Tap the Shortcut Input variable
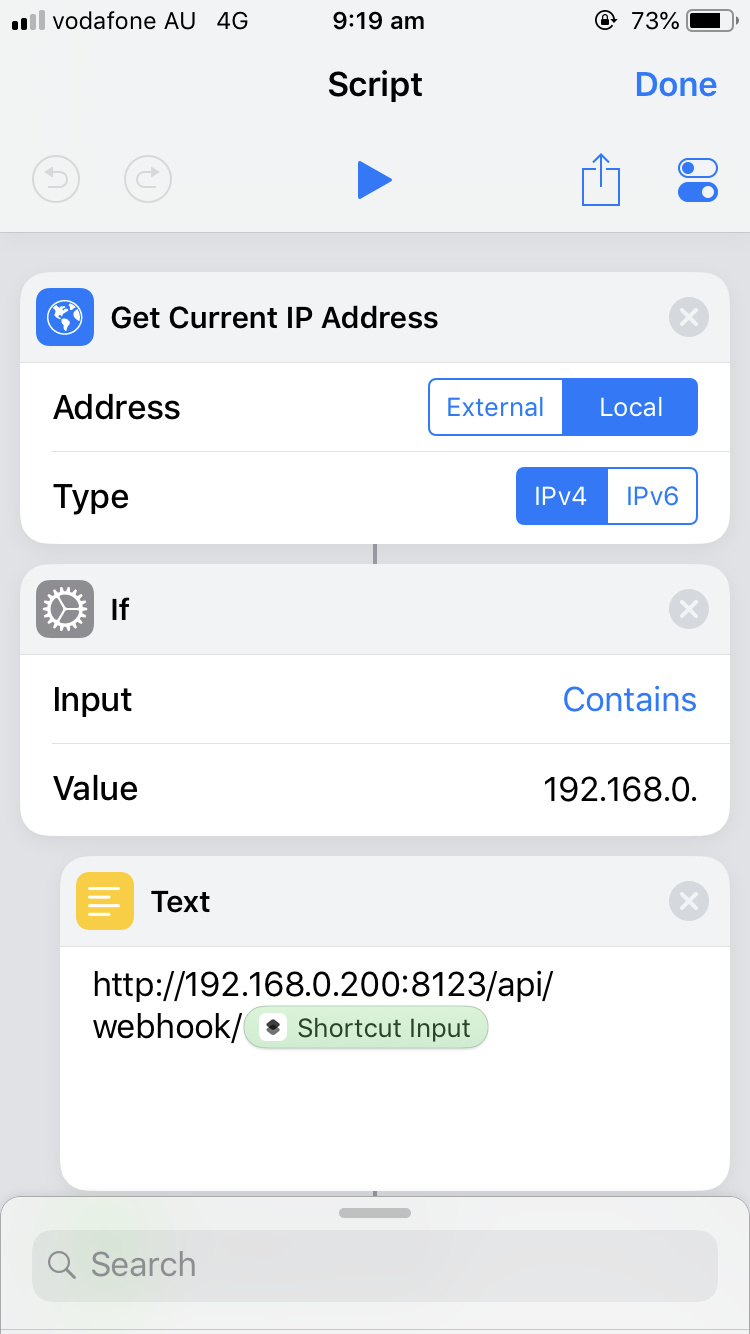This screenshot has width=750, height=1334. tap(366, 1028)
